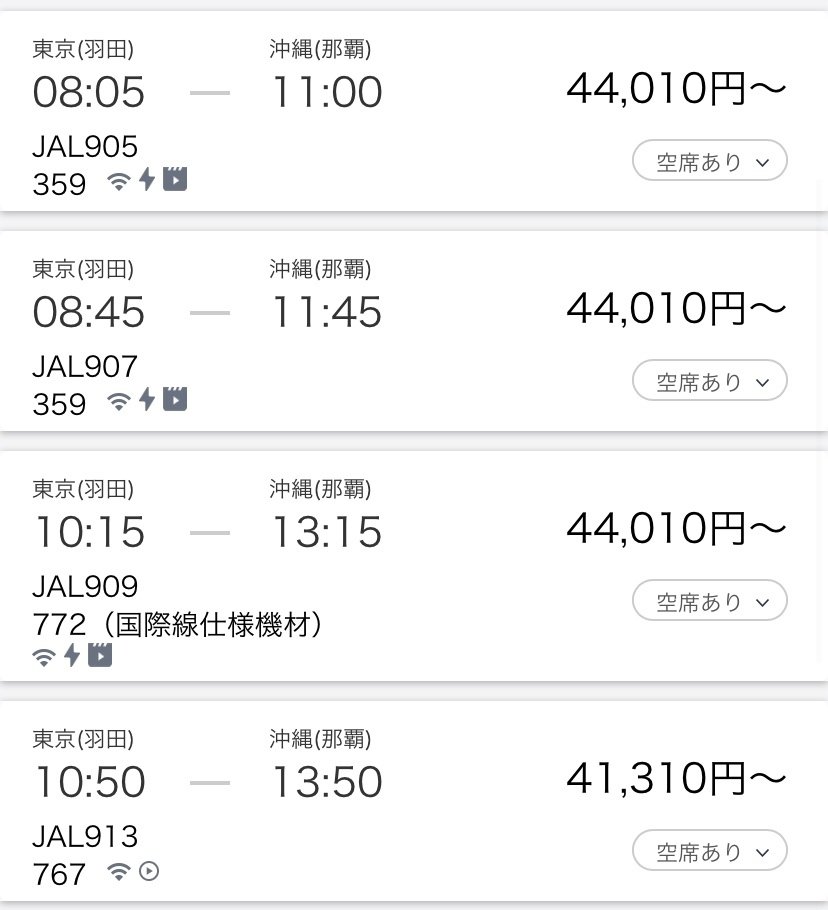Open seat availability details for JAL913
This screenshot has width=828, height=910.
(x=710, y=851)
